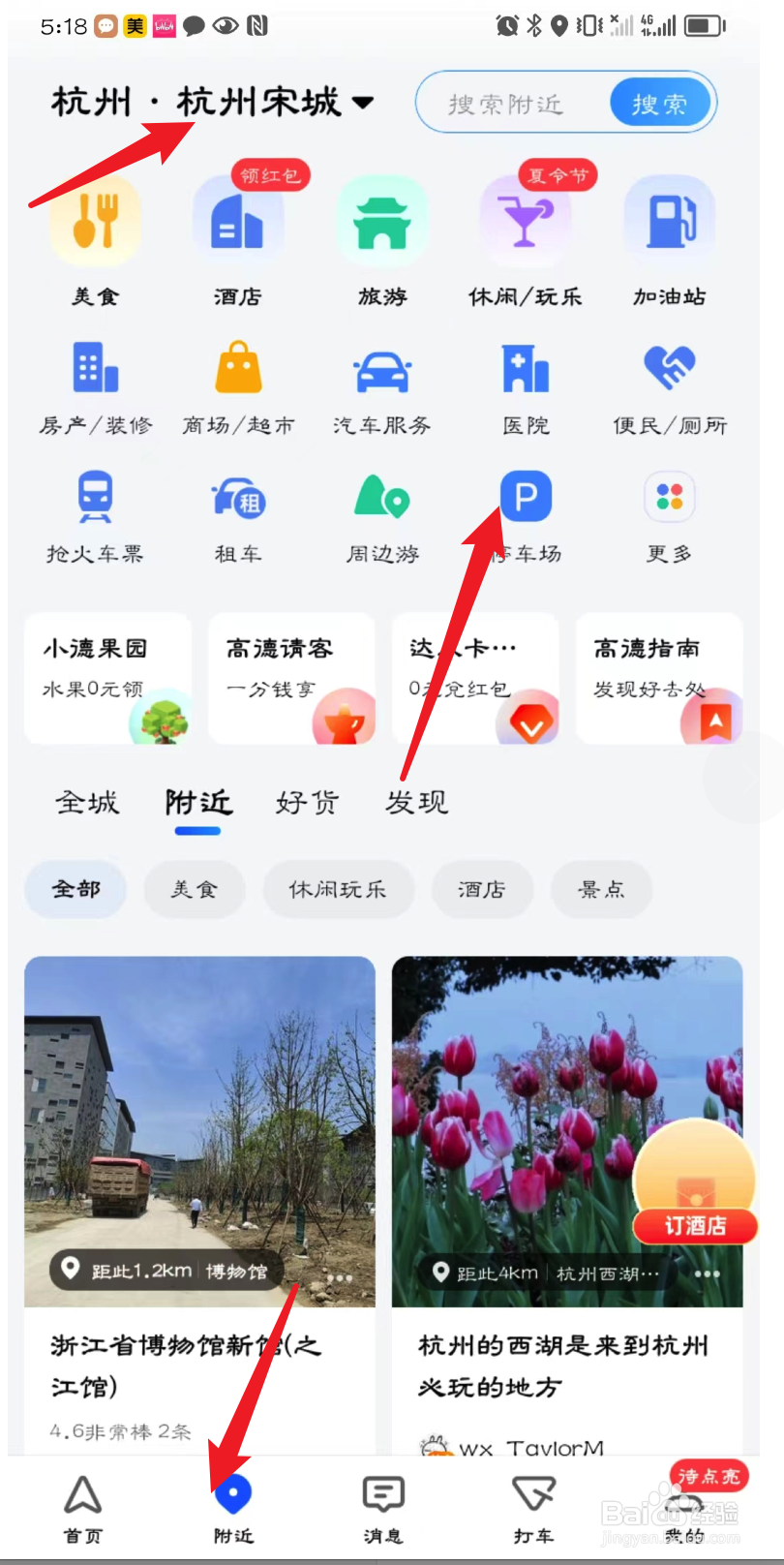Open the 周边游 (Nearby tours) icon
784x1565 pixels.
(382, 496)
